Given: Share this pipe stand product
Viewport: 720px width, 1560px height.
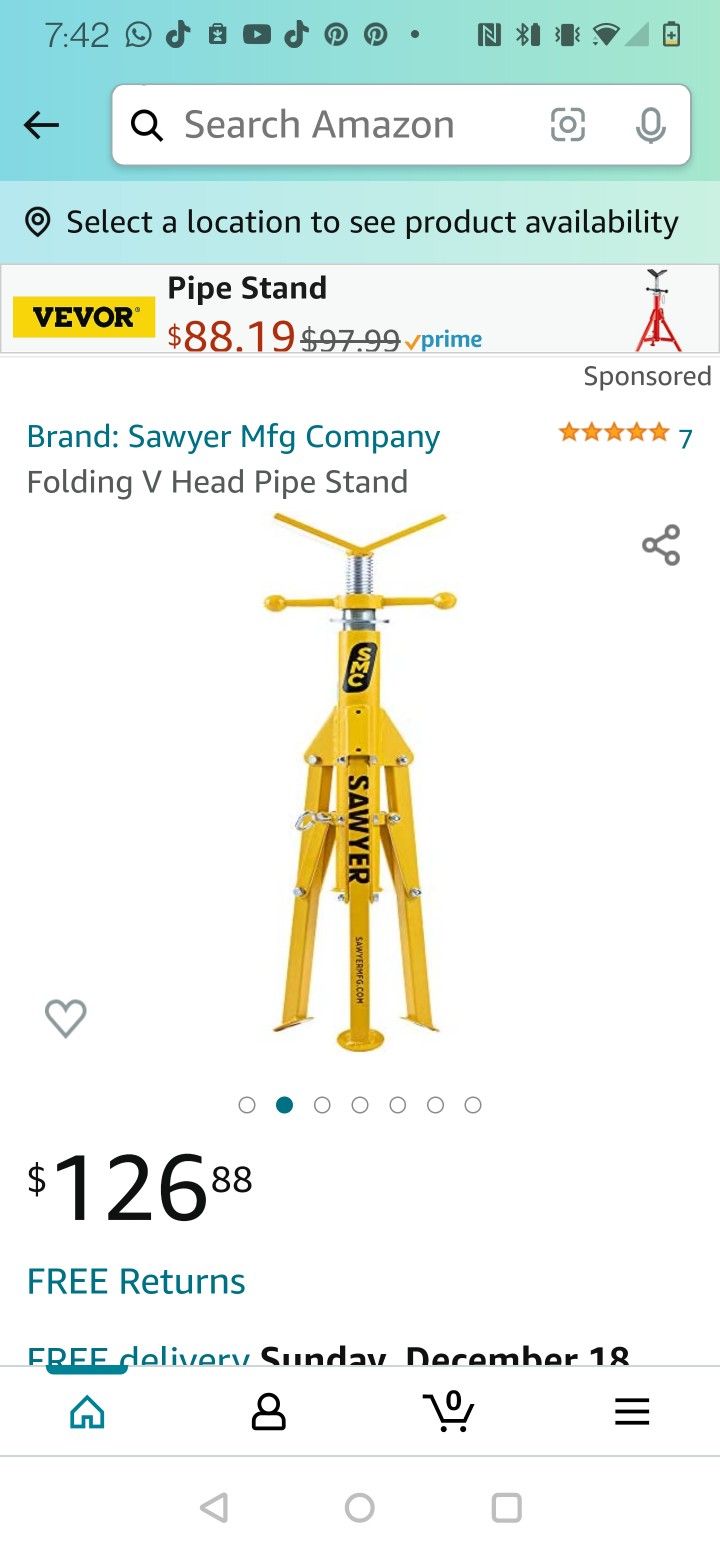Looking at the screenshot, I should 661,545.
